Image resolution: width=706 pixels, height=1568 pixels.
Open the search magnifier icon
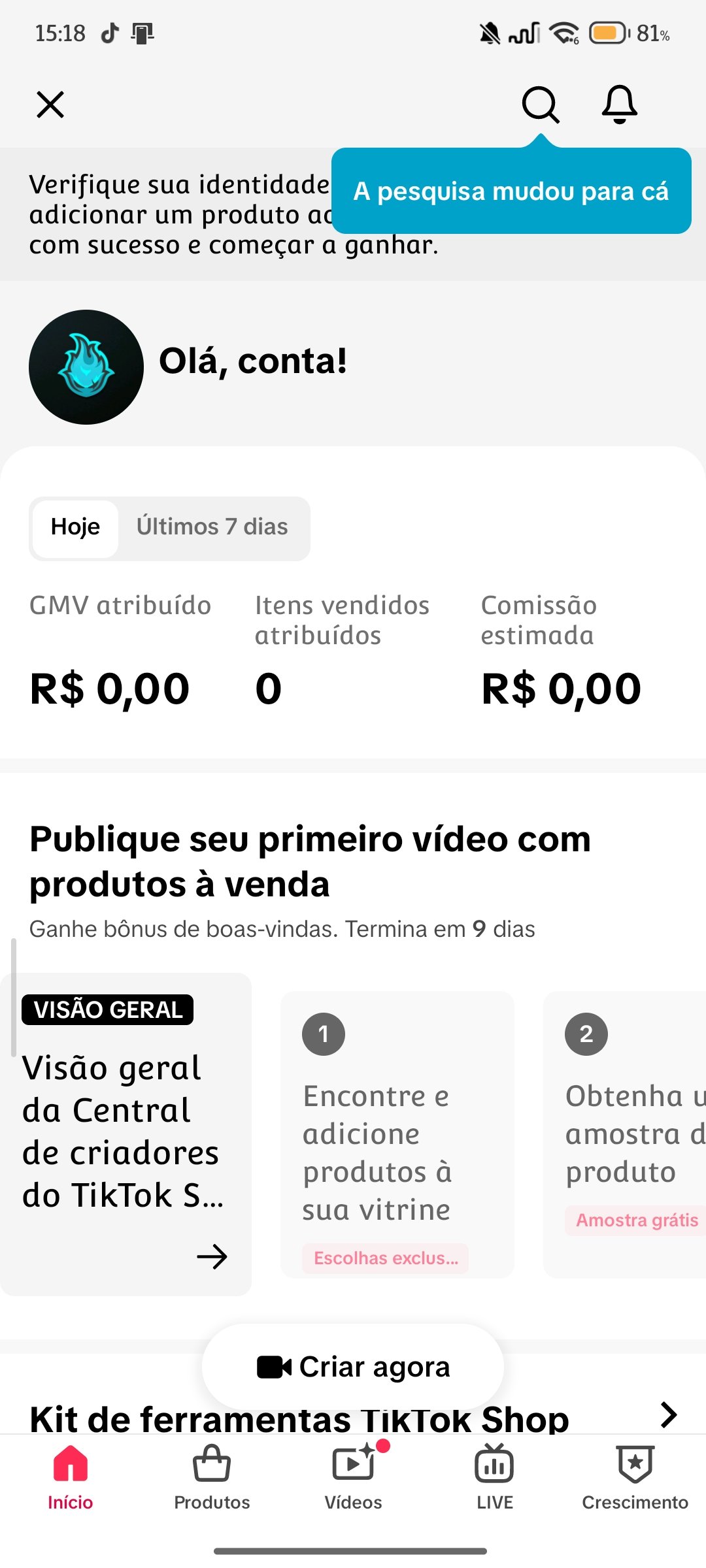(540, 105)
